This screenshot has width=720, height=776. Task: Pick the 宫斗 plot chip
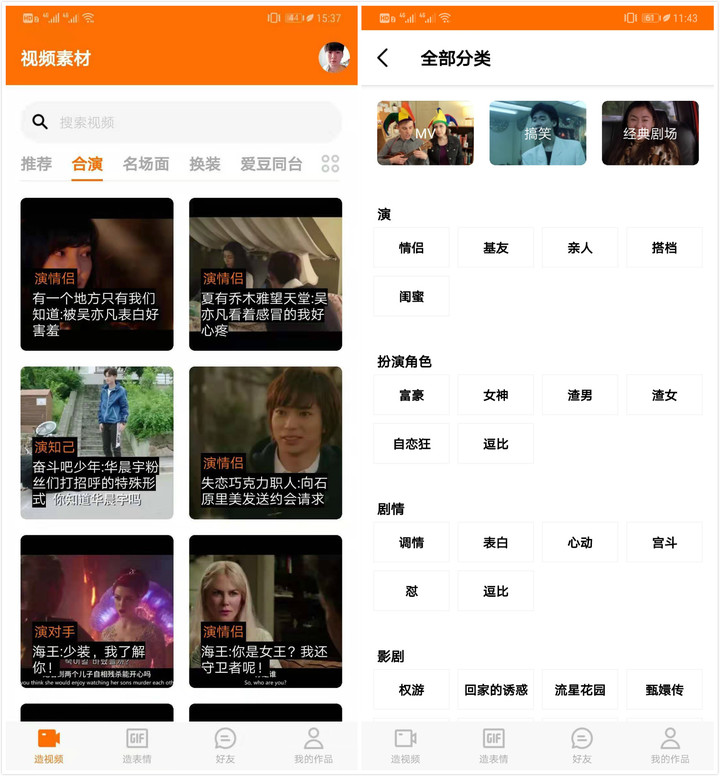pyautogui.click(x=664, y=542)
